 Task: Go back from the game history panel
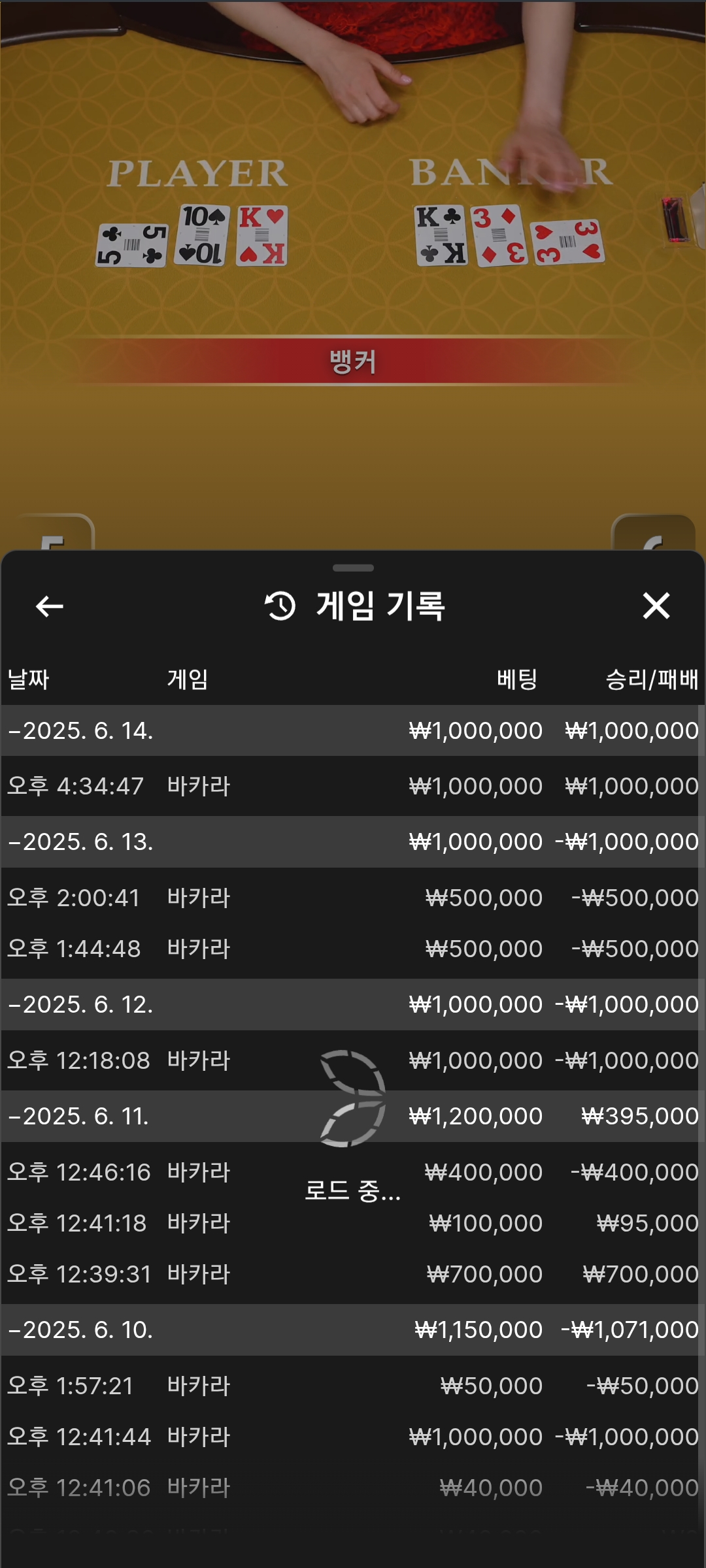point(50,606)
